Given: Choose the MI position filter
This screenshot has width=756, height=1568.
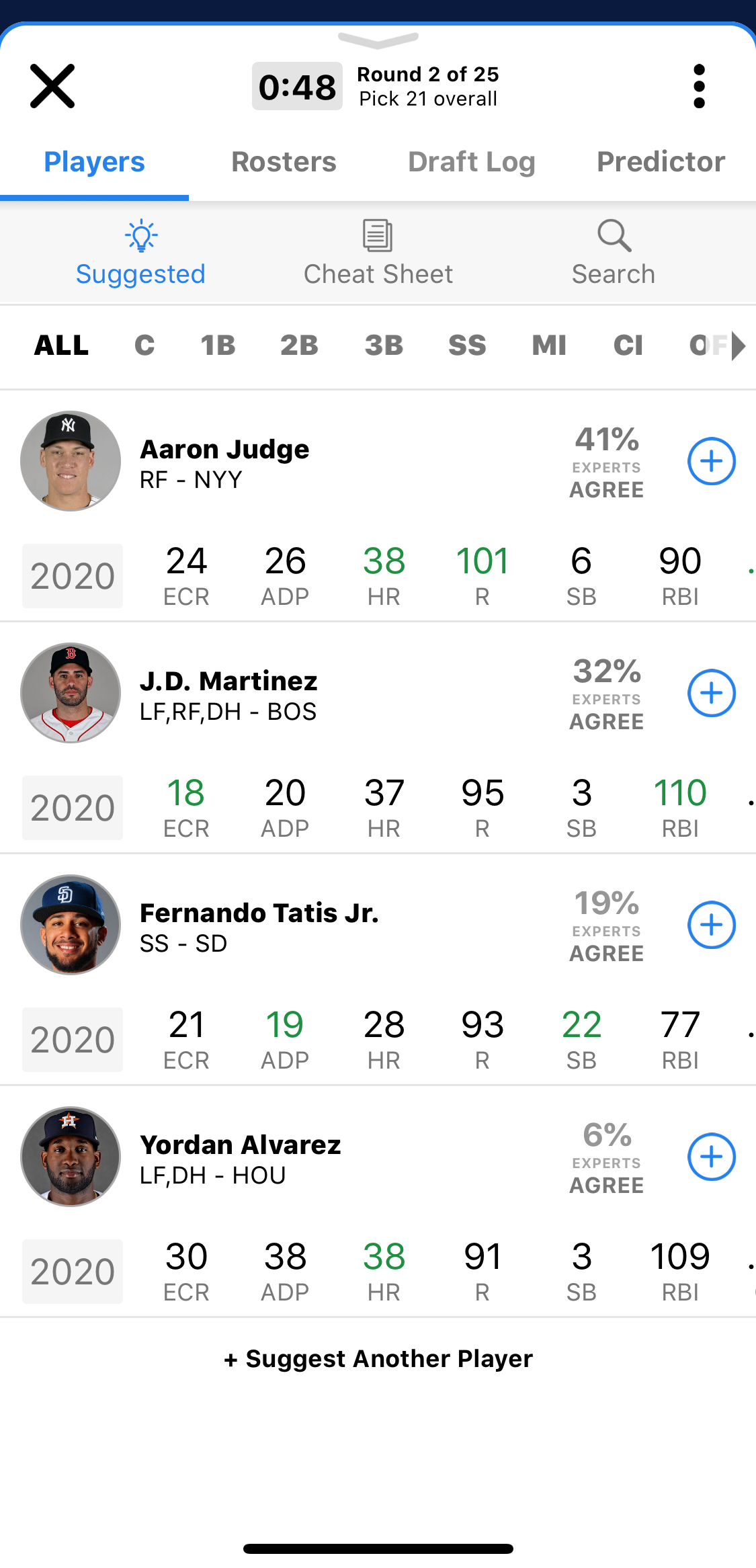Looking at the screenshot, I should tap(549, 345).
